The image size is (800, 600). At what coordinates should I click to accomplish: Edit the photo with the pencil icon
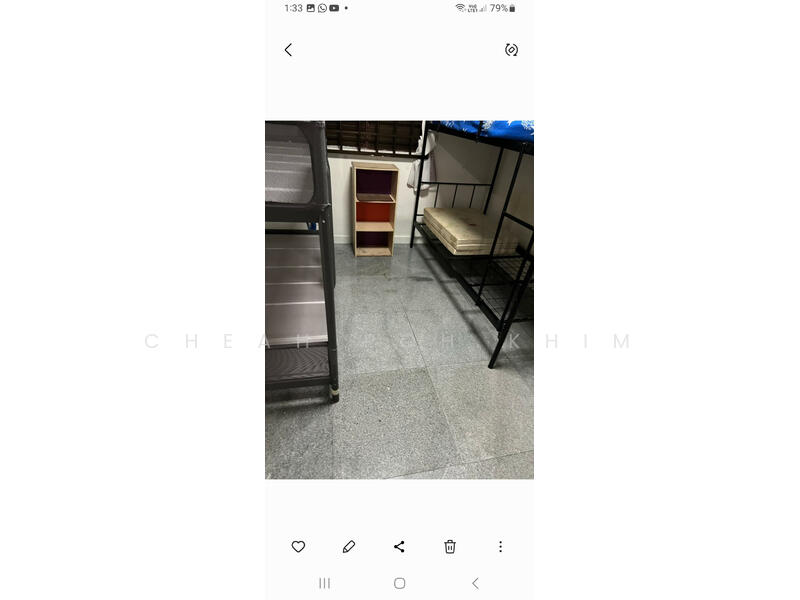[349, 547]
